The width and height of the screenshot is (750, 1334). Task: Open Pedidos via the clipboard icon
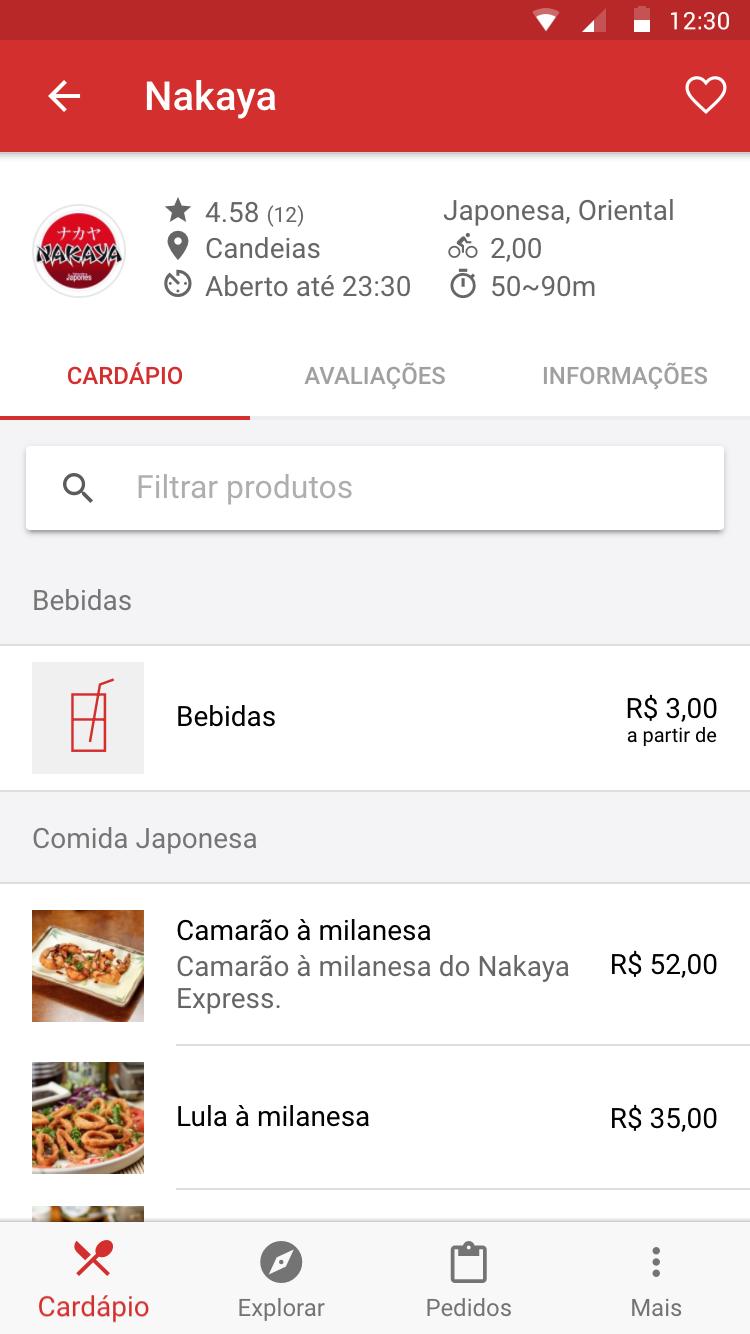point(468,1261)
